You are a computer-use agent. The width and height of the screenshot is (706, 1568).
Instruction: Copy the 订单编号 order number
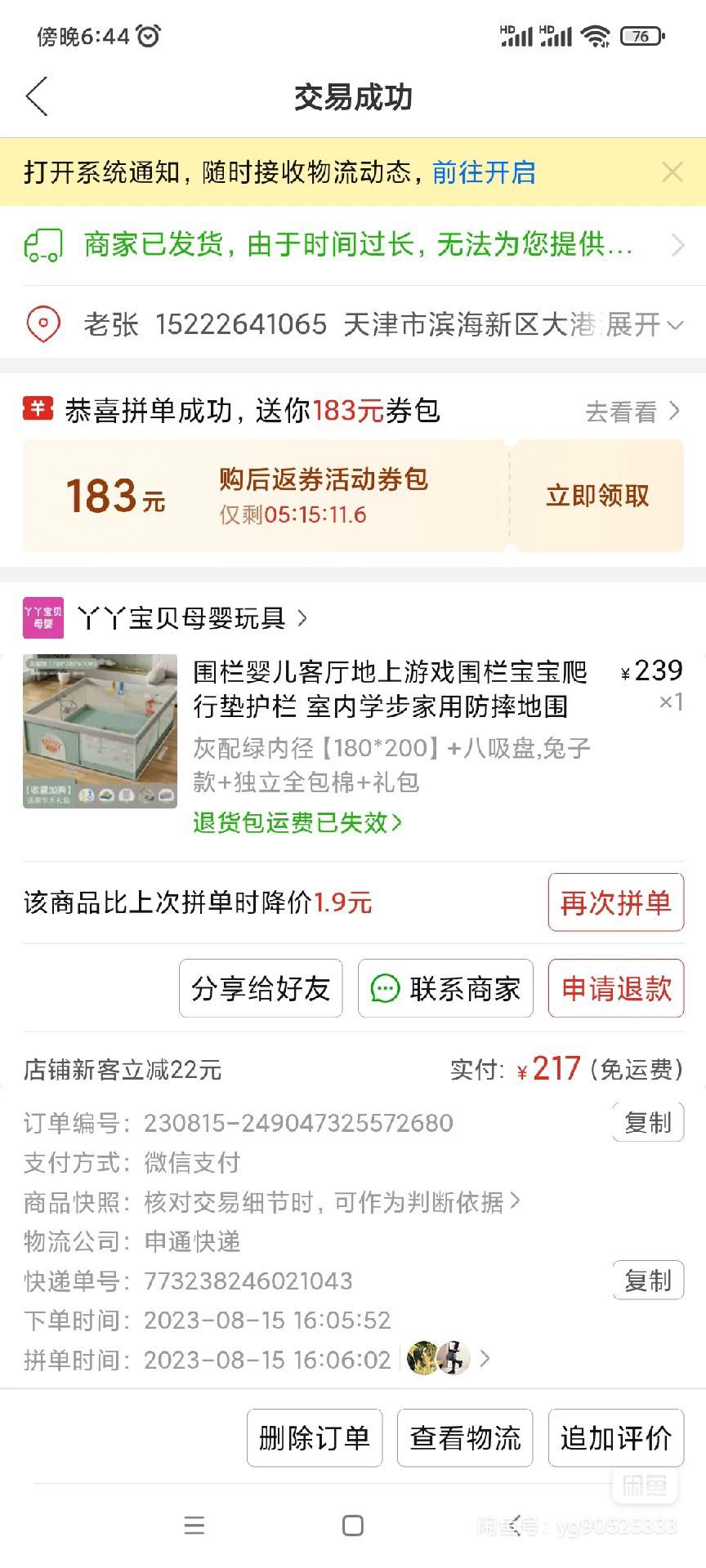tap(647, 1123)
